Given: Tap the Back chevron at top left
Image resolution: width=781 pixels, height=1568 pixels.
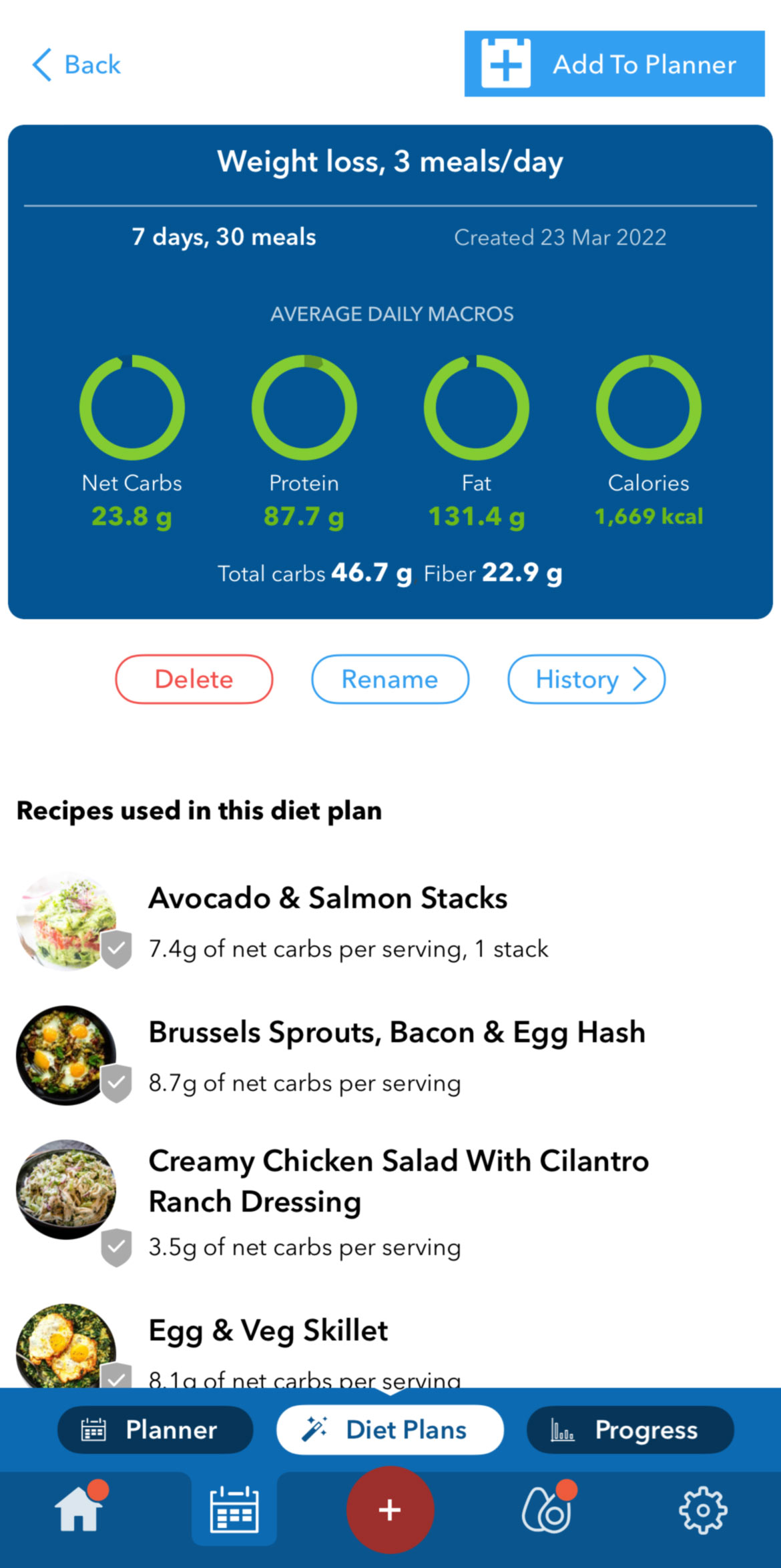Looking at the screenshot, I should pos(41,64).
